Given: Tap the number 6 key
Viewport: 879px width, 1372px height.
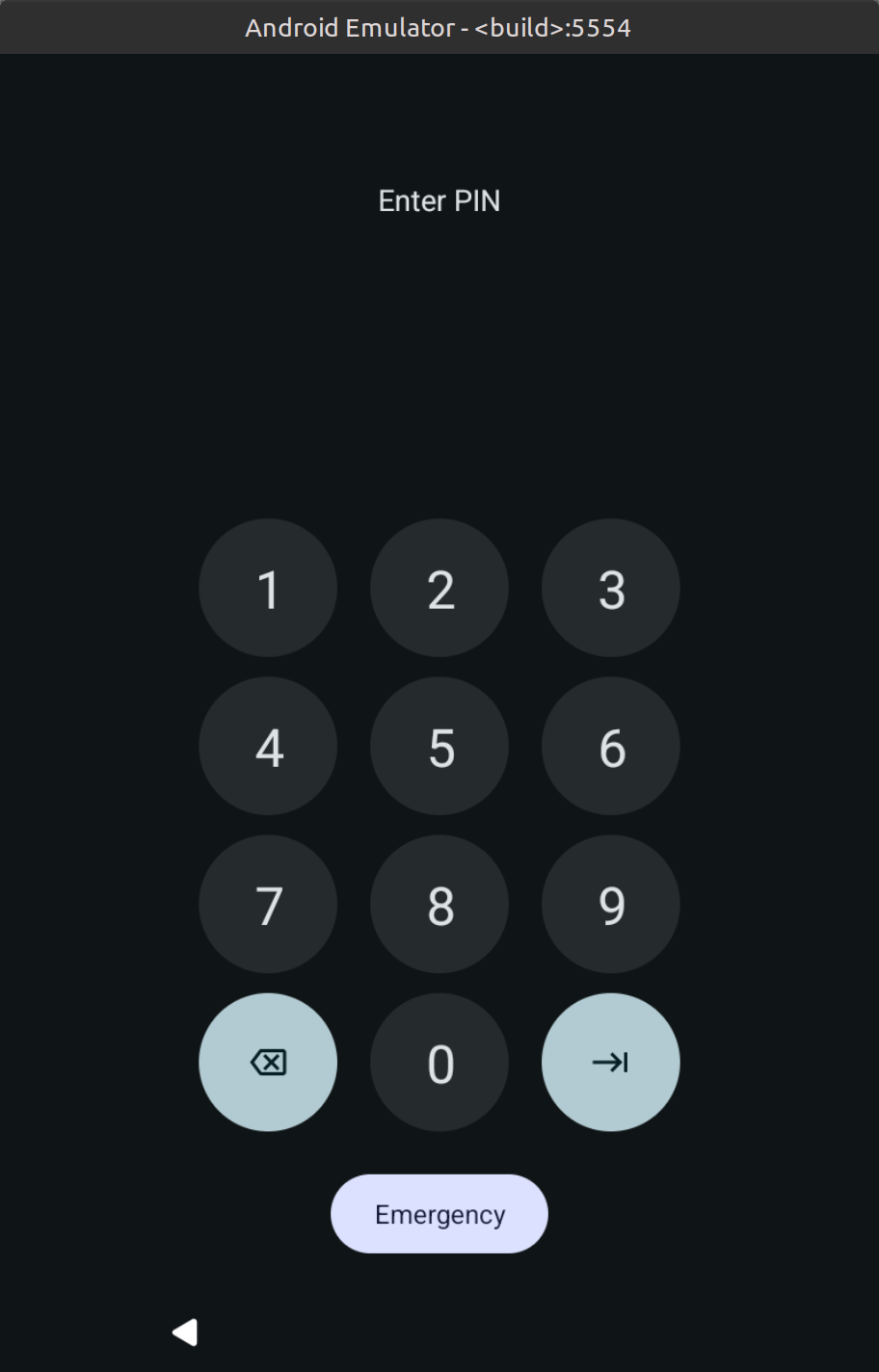Looking at the screenshot, I should pos(611,746).
